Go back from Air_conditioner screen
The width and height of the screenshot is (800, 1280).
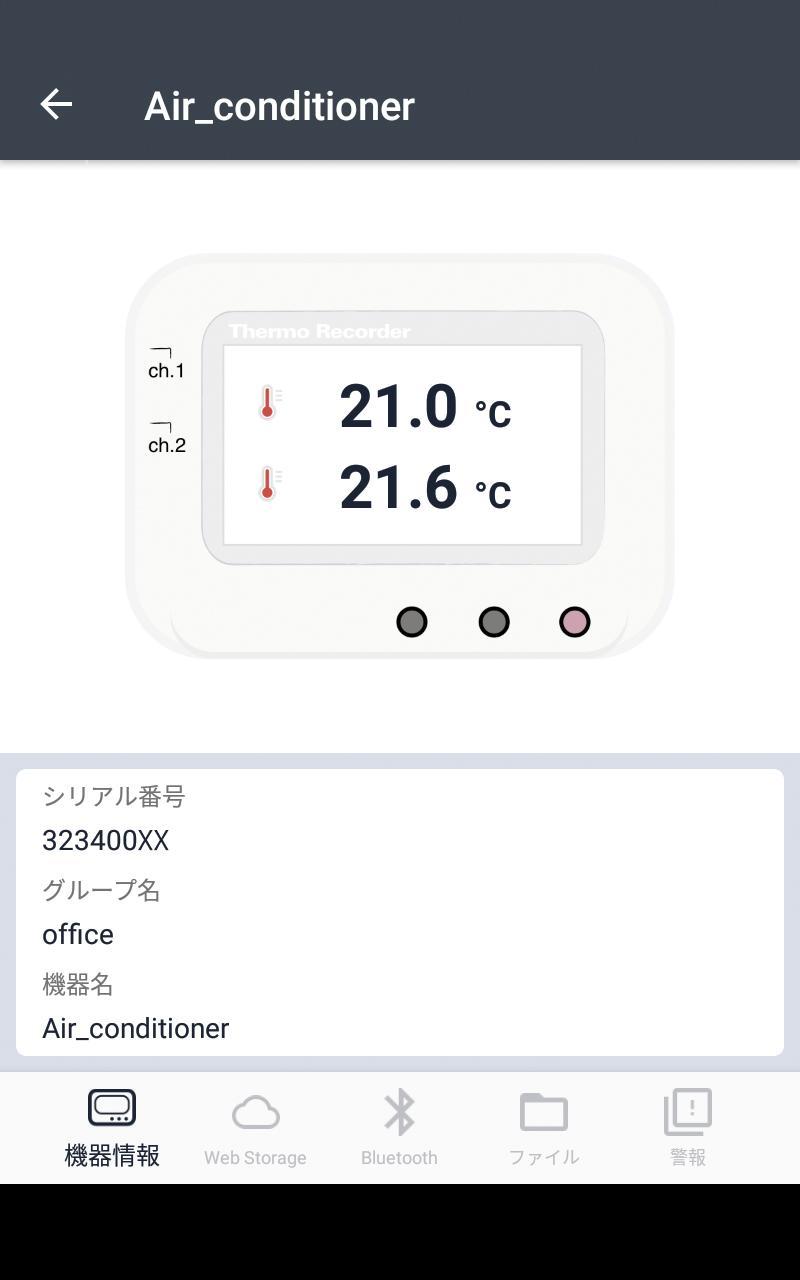56,104
